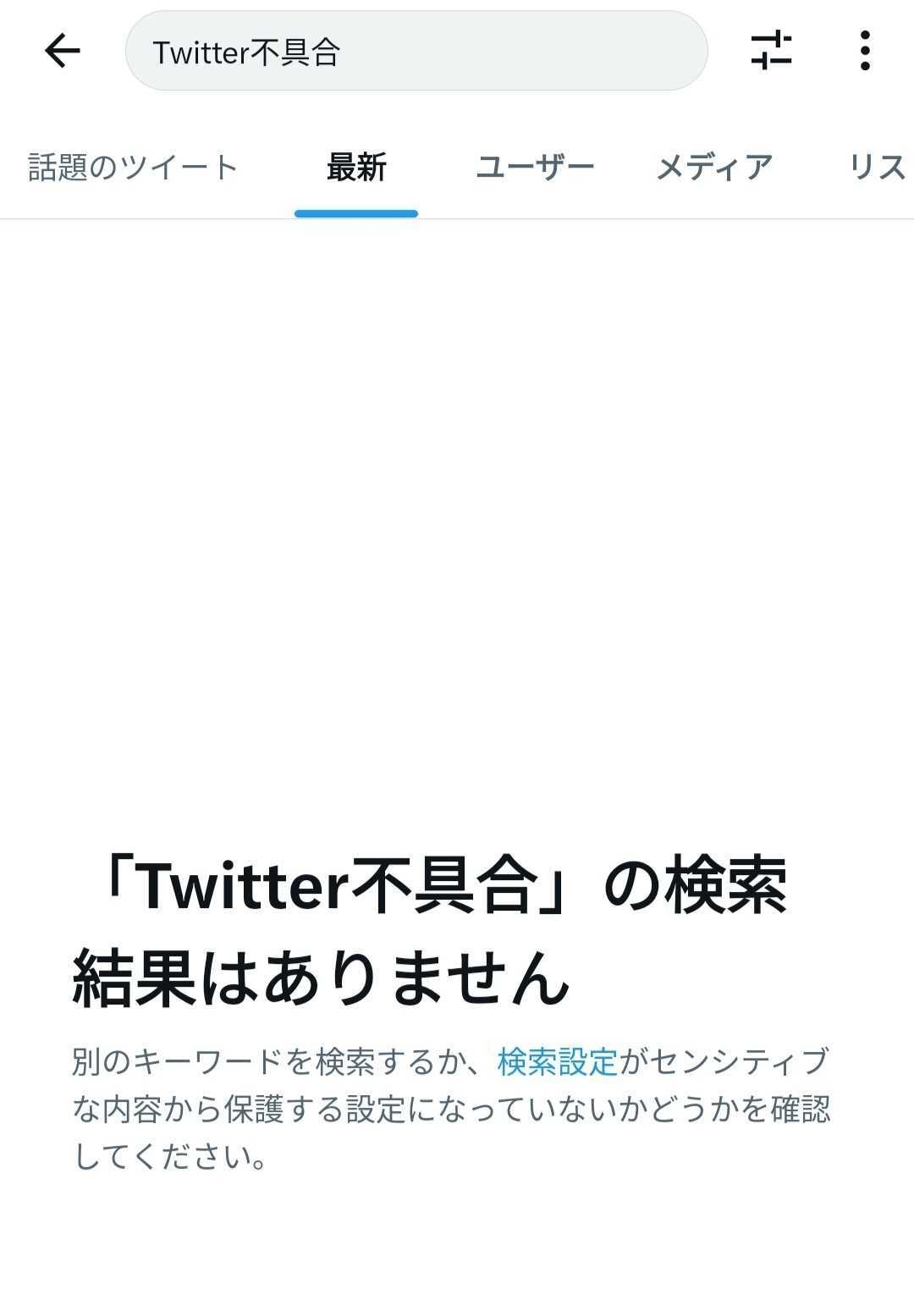This screenshot has height=1316, width=914.
Task: Select the 最新 tab
Action: 355,166
